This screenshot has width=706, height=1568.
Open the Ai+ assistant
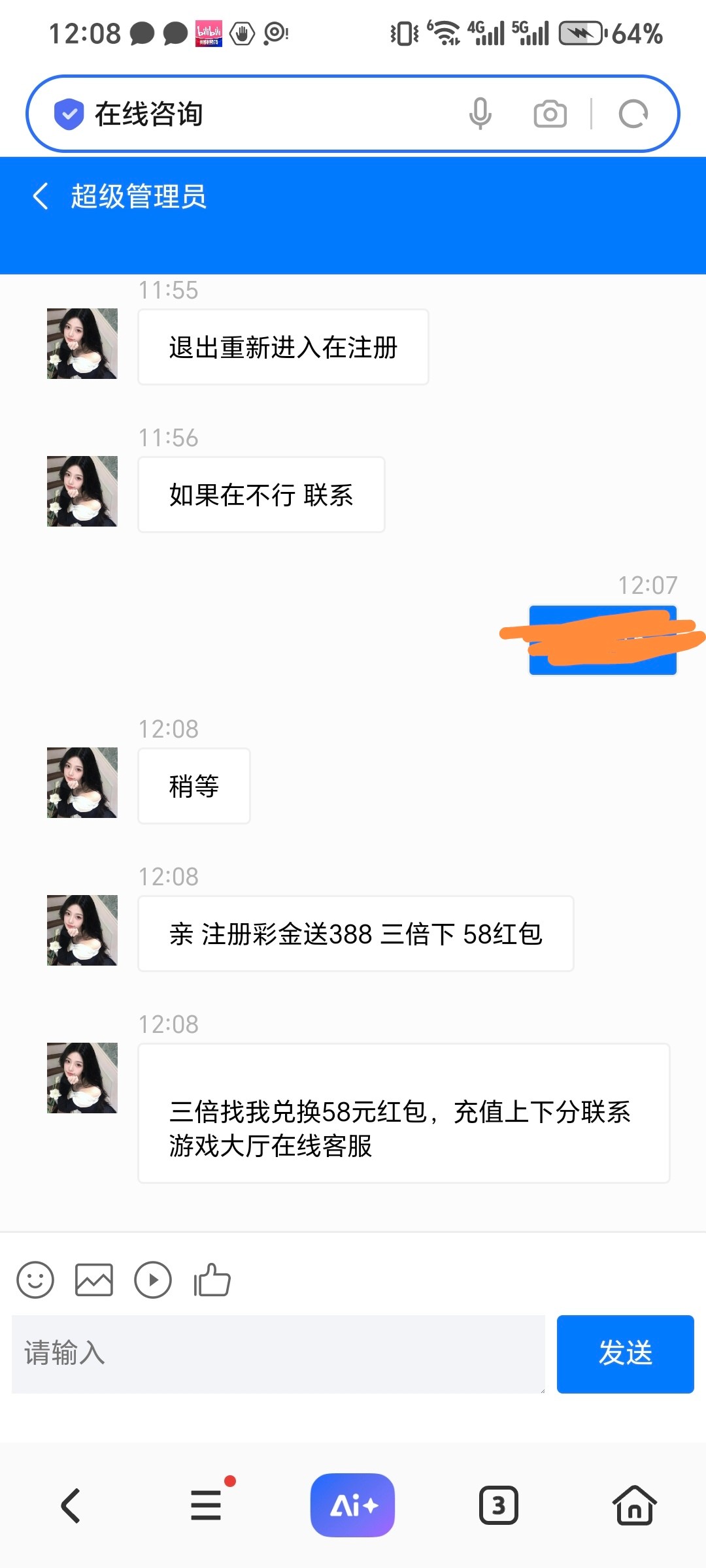coord(353,1505)
